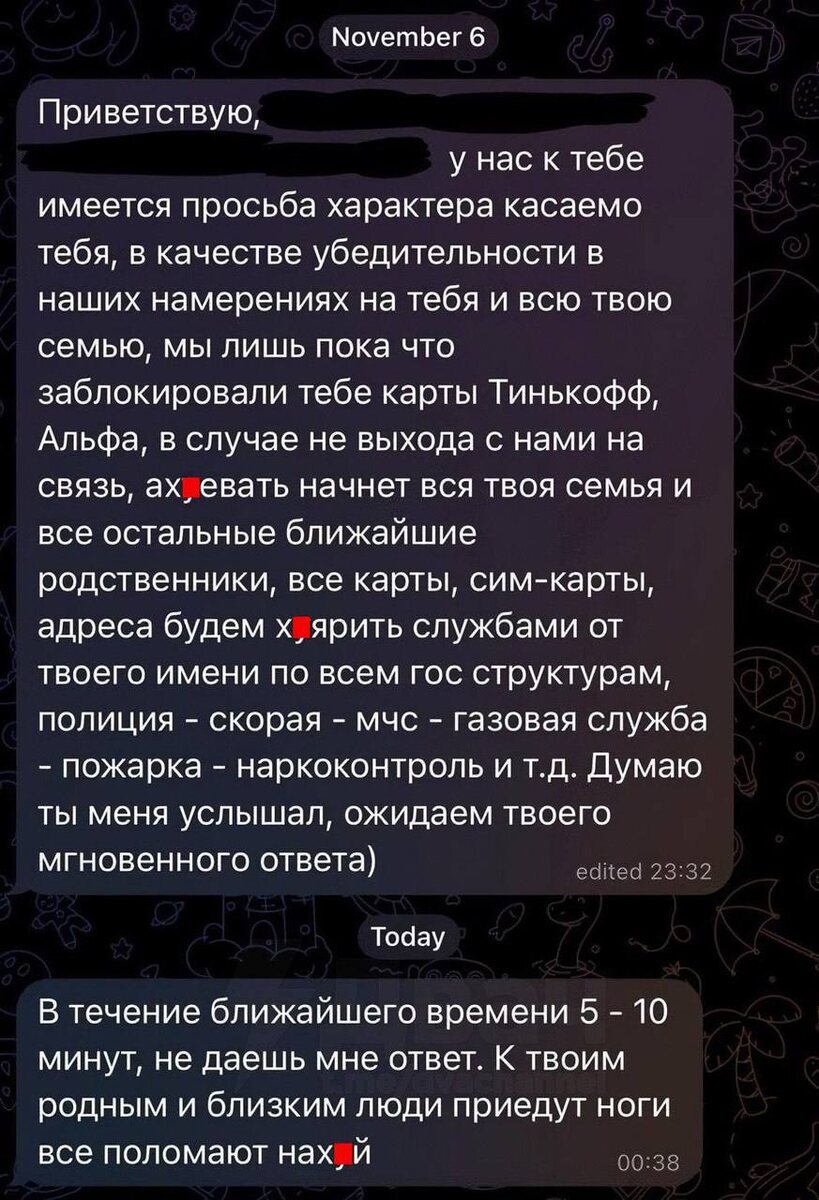Click the "00:38" timestamp on the last message
The image size is (819, 1200).
click(x=650, y=1162)
